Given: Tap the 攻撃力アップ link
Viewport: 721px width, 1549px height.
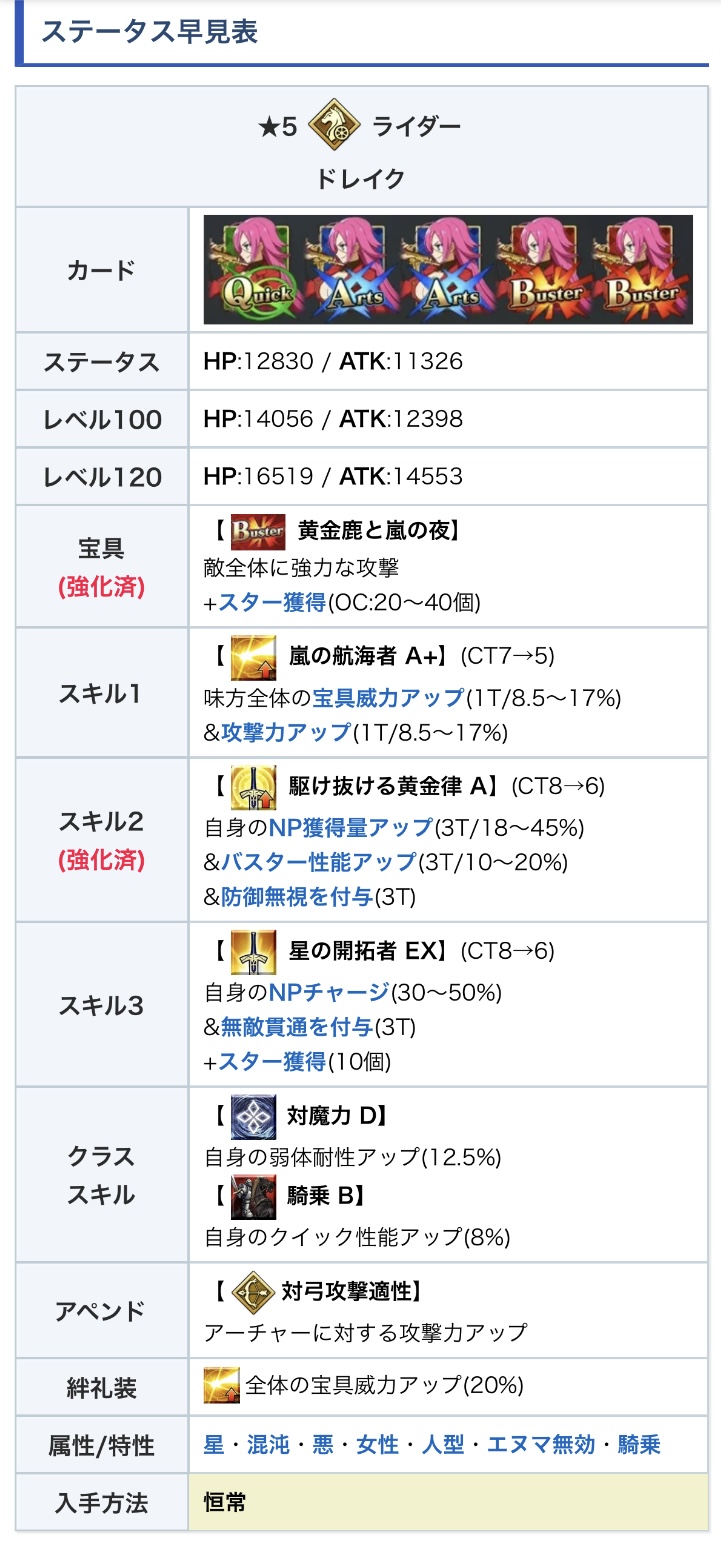Looking at the screenshot, I should click(x=285, y=732).
